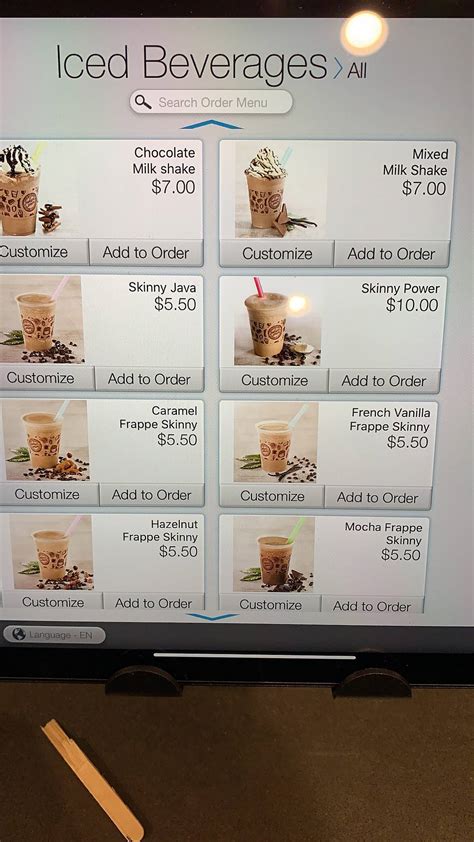The height and width of the screenshot is (842, 474).
Task: Customize the French Vanilla Frappe Skinny
Action: coord(272,496)
